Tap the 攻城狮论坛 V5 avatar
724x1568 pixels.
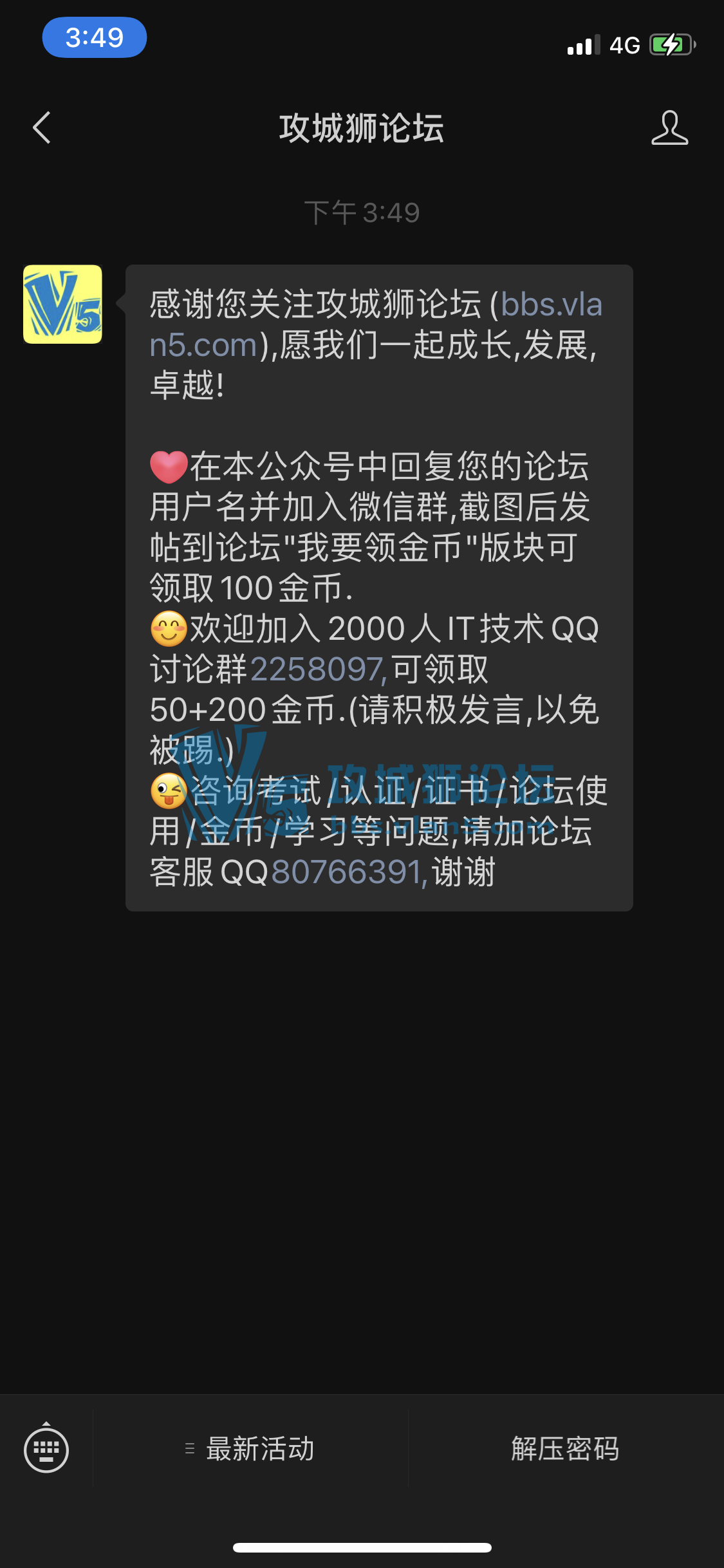[x=62, y=304]
